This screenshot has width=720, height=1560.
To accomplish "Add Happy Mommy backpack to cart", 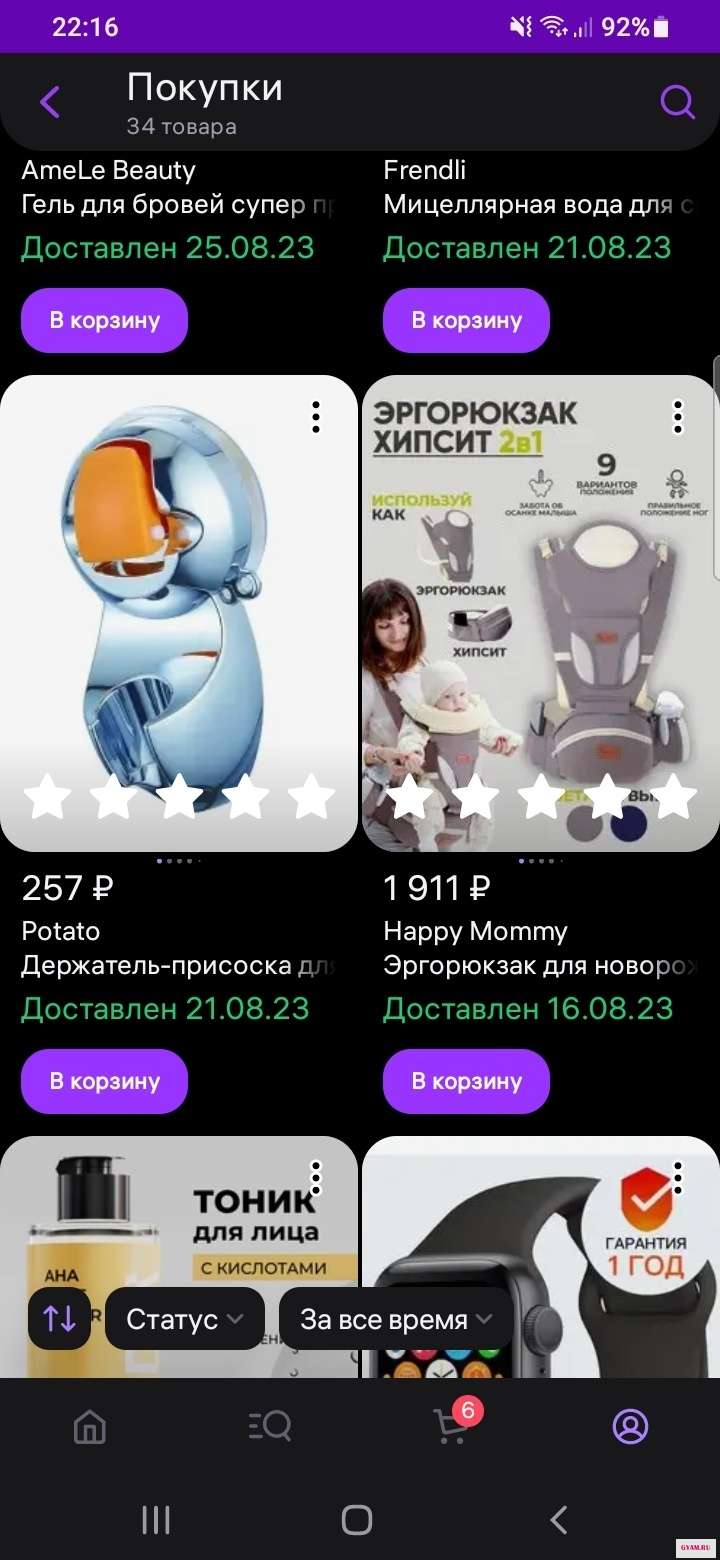I will click(x=466, y=1081).
